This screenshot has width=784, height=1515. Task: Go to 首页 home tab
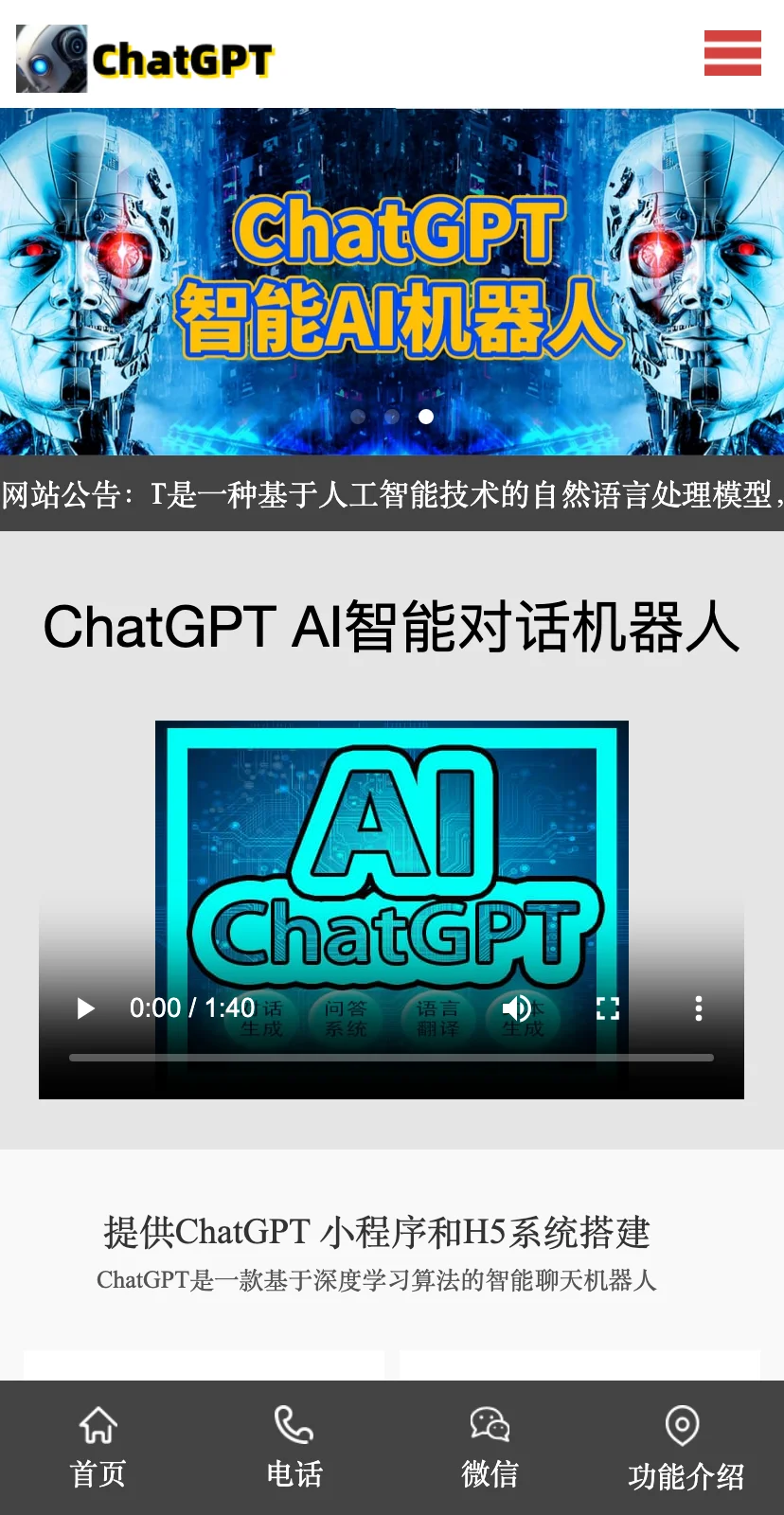[98, 1448]
